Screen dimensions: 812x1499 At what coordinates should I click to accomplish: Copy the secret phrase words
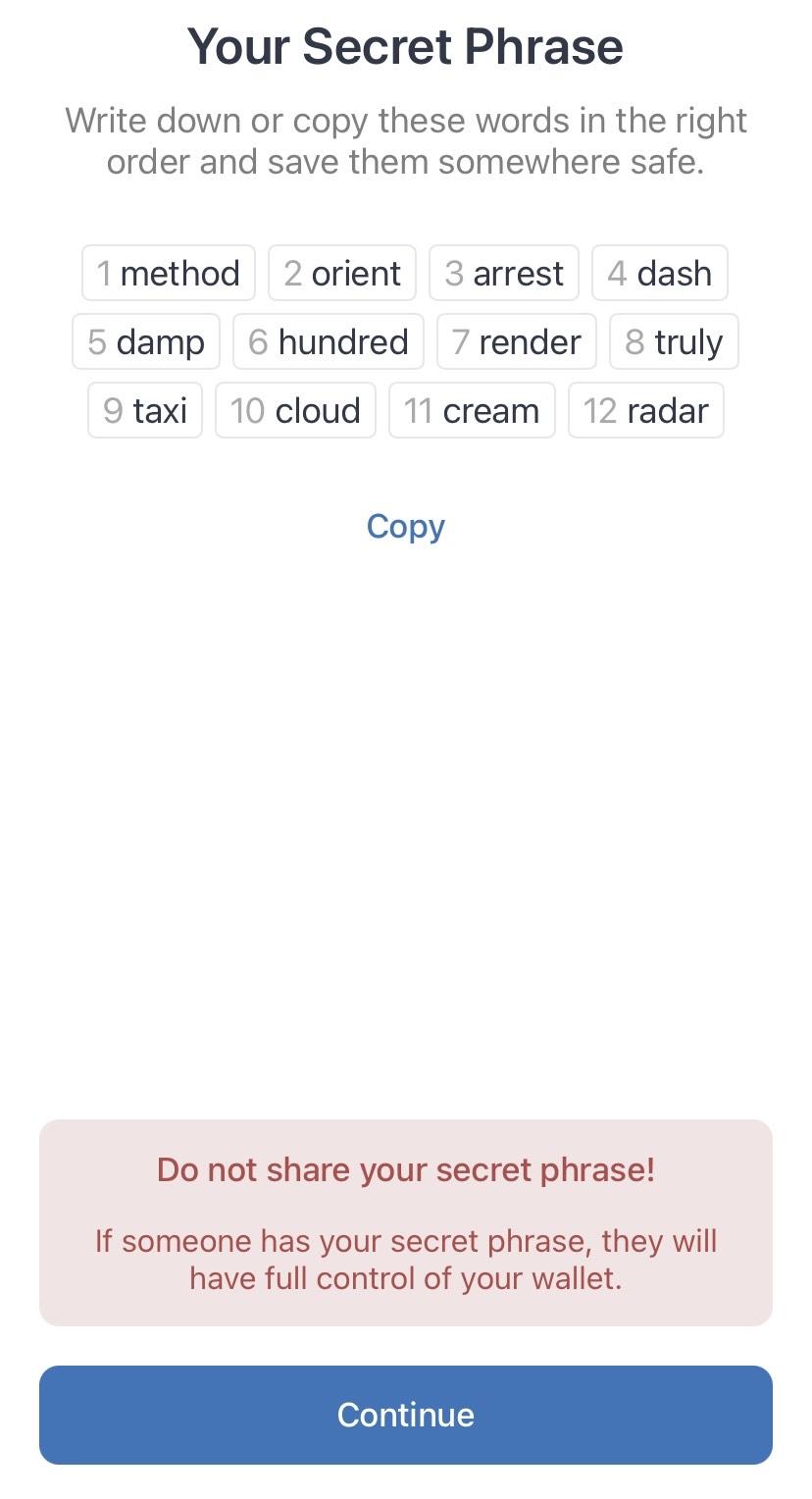405,527
